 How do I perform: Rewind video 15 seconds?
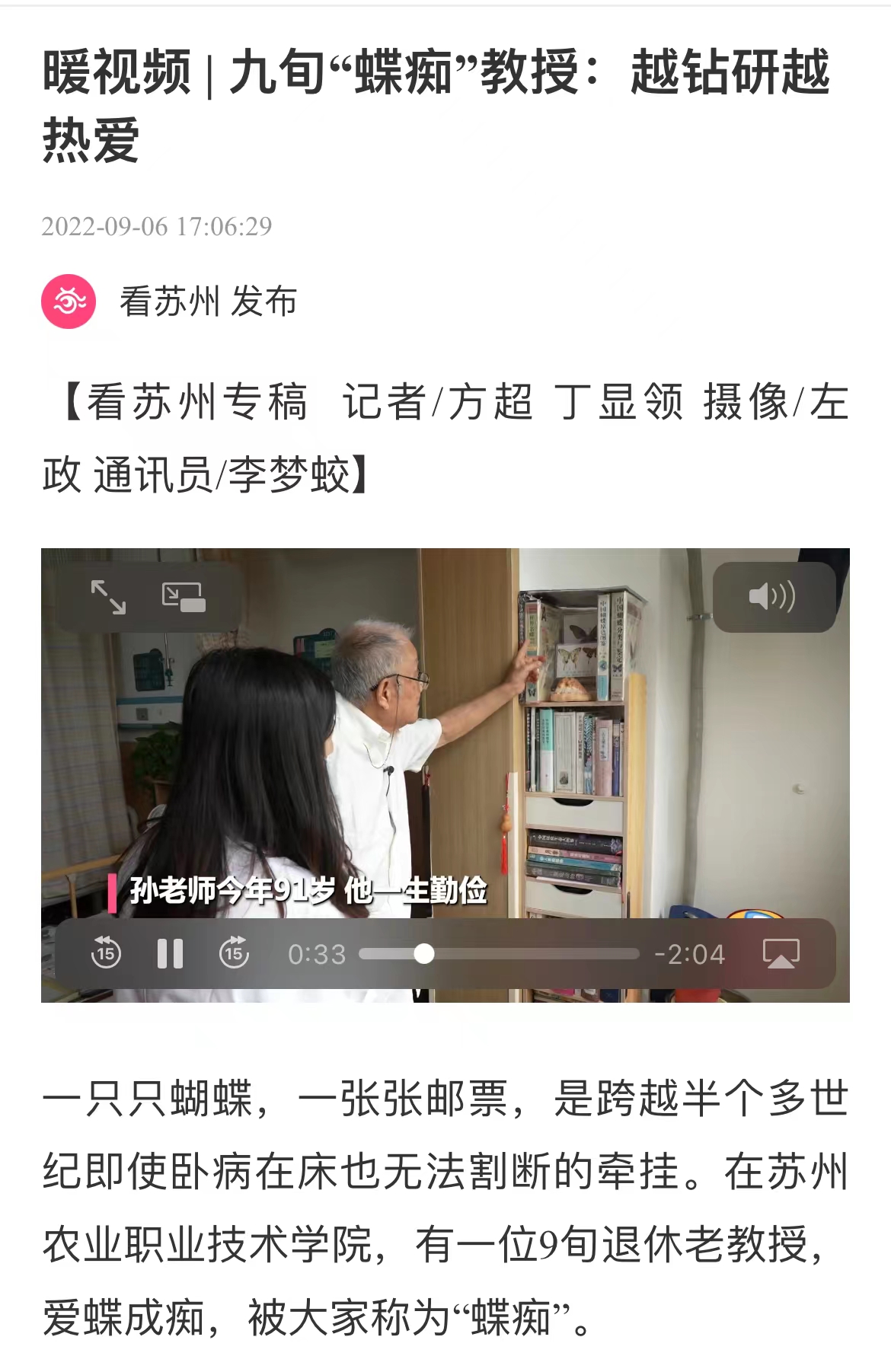click(106, 953)
